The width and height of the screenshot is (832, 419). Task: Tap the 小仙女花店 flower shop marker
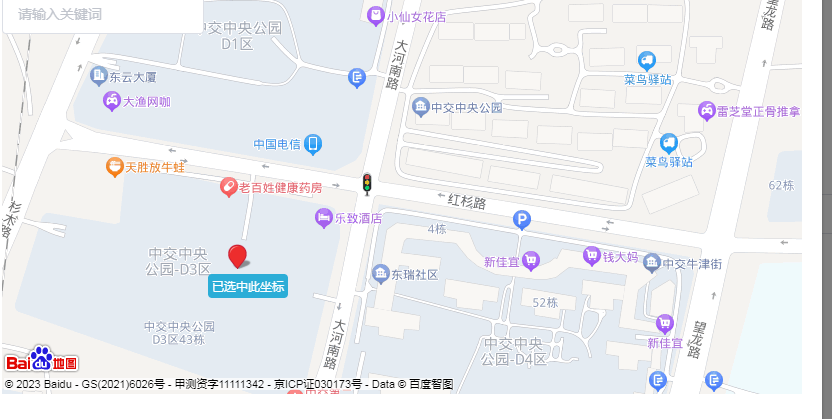(x=375, y=16)
